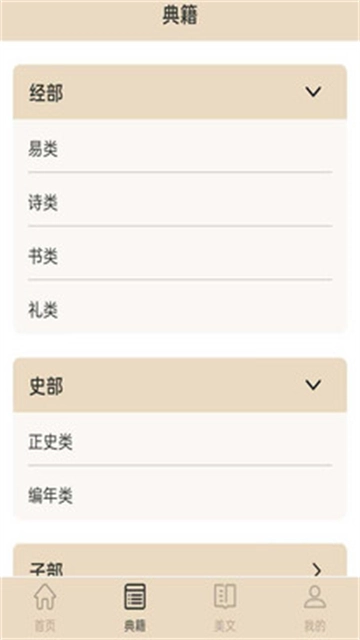Go to the 我的 tab
The height and width of the screenshot is (640, 360).
click(315, 608)
